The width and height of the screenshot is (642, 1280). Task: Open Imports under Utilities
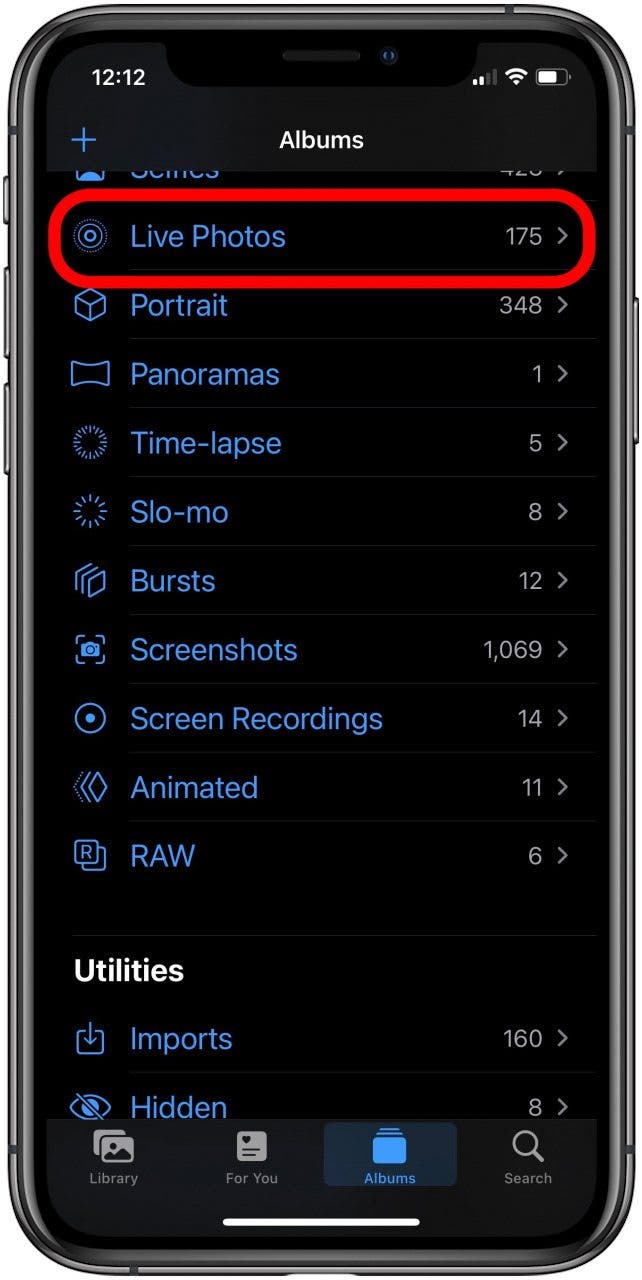pyautogui.click(x=321, y=1039)
